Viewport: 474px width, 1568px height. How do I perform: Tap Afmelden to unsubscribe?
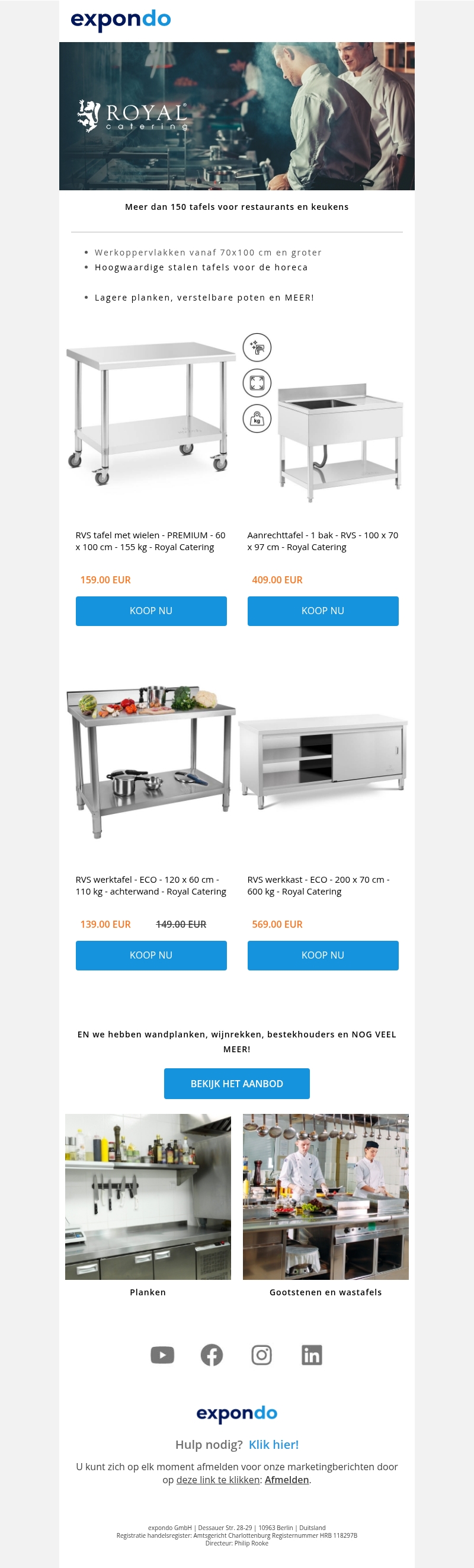287,1480
